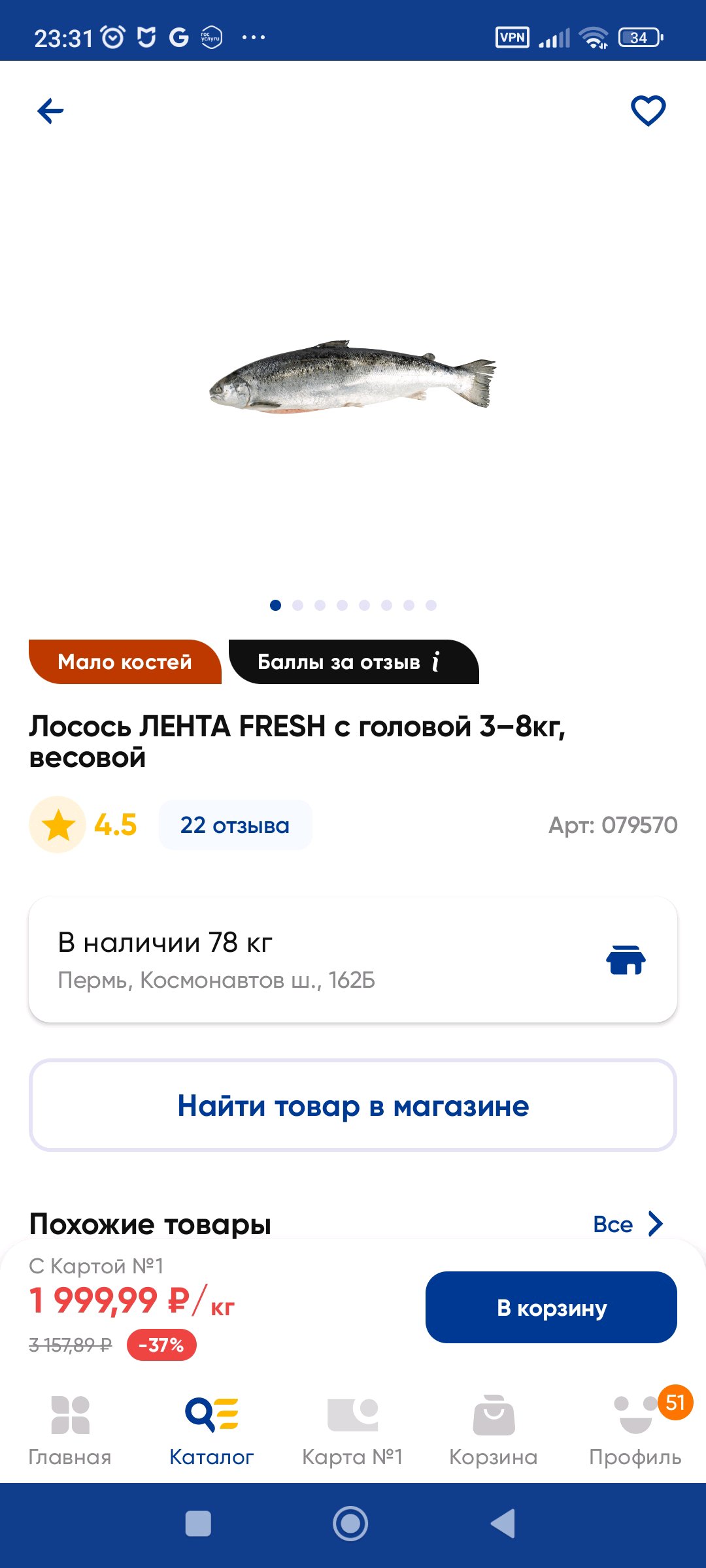Add the salmon to favorites

(648, 111)
